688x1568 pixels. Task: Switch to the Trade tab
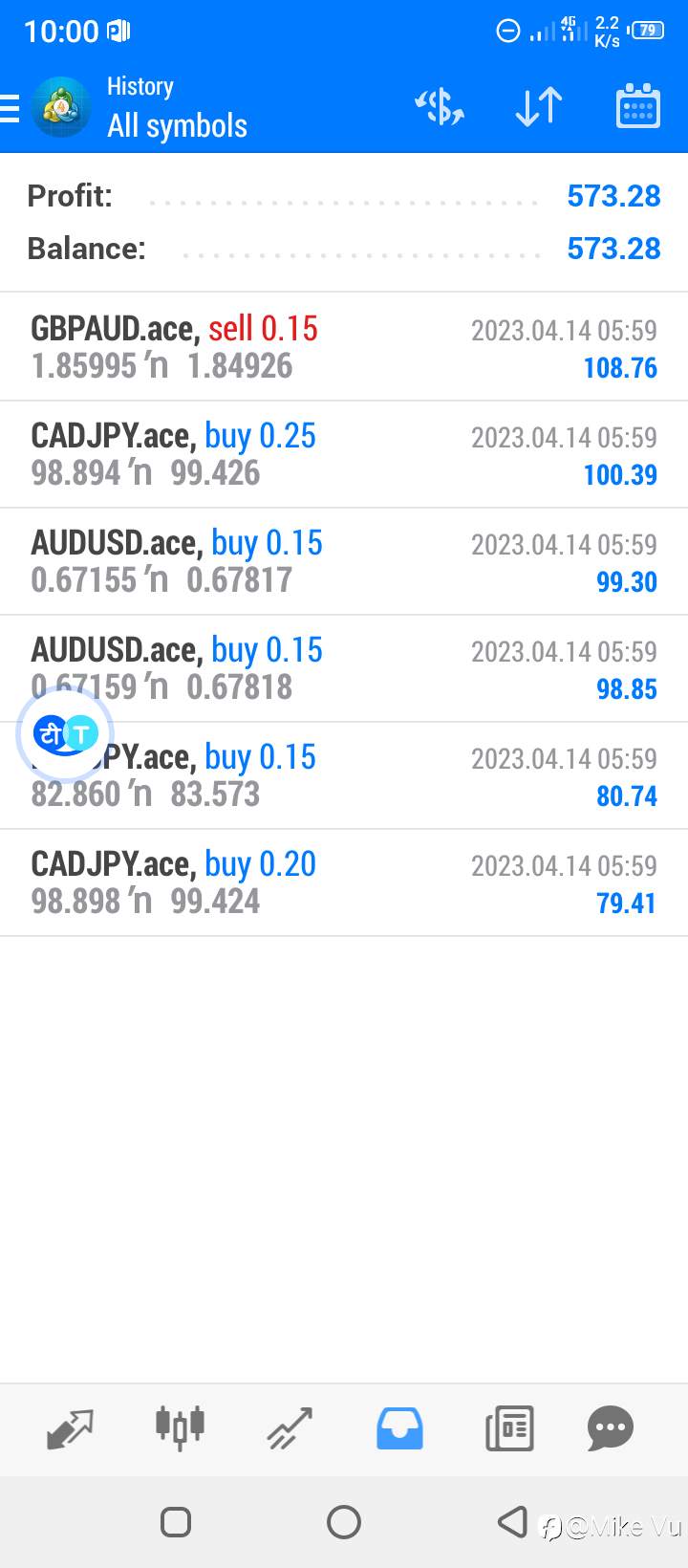pyautogui.click(x=290, y=1429)
